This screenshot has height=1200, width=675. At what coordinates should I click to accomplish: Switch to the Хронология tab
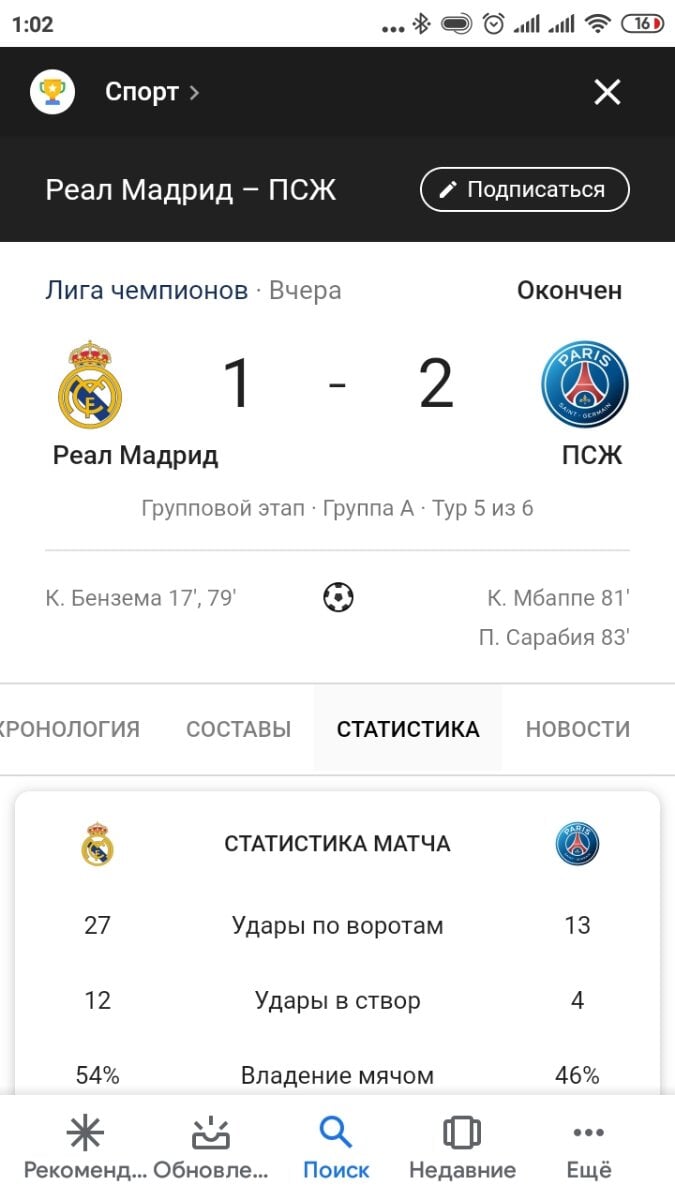(69, 729)
